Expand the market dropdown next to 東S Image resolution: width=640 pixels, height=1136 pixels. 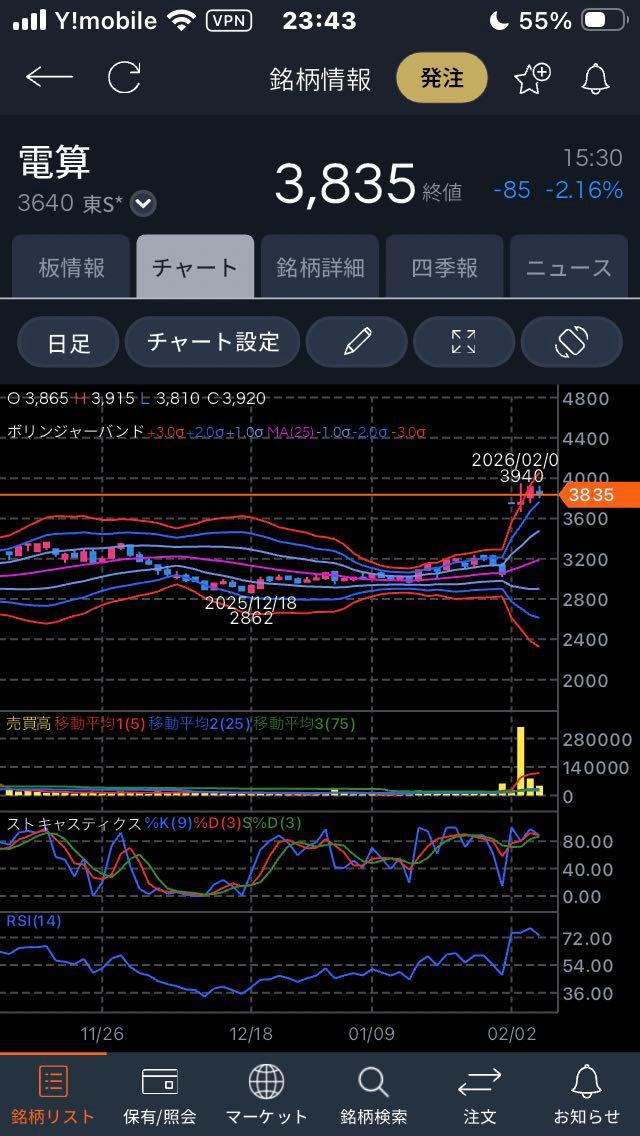144,203
